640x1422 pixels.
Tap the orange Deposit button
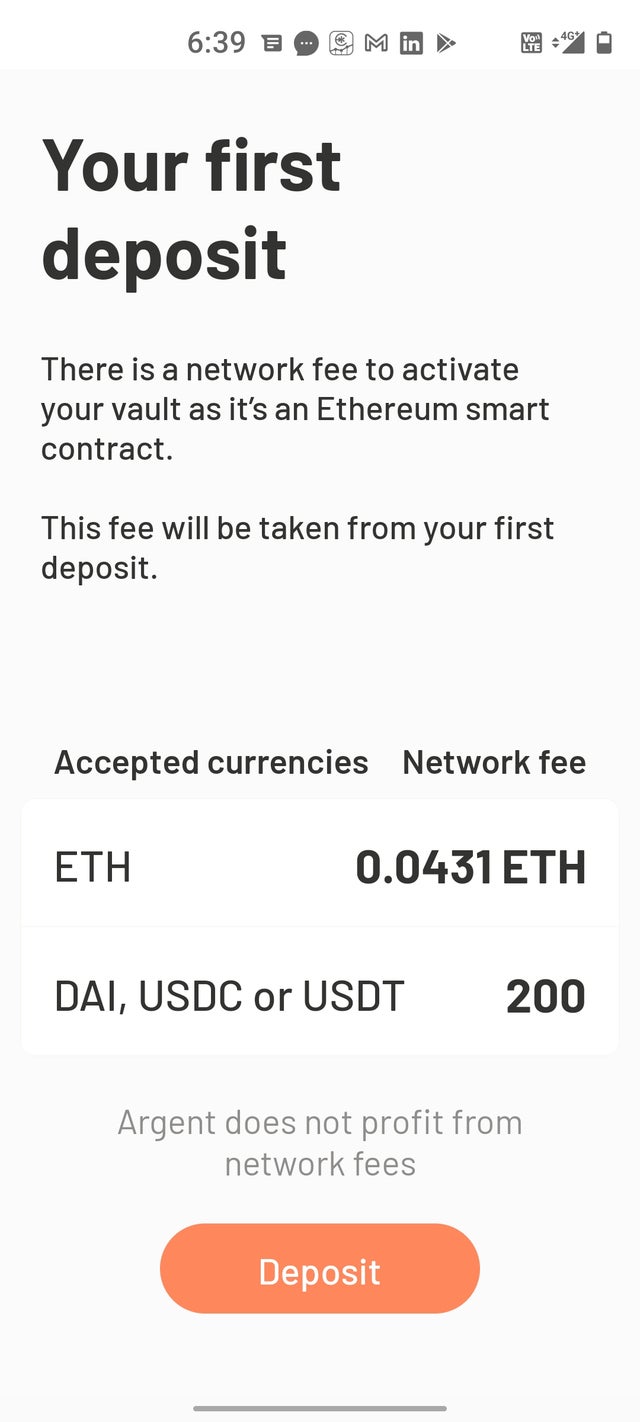click(x=320, y=1269)
